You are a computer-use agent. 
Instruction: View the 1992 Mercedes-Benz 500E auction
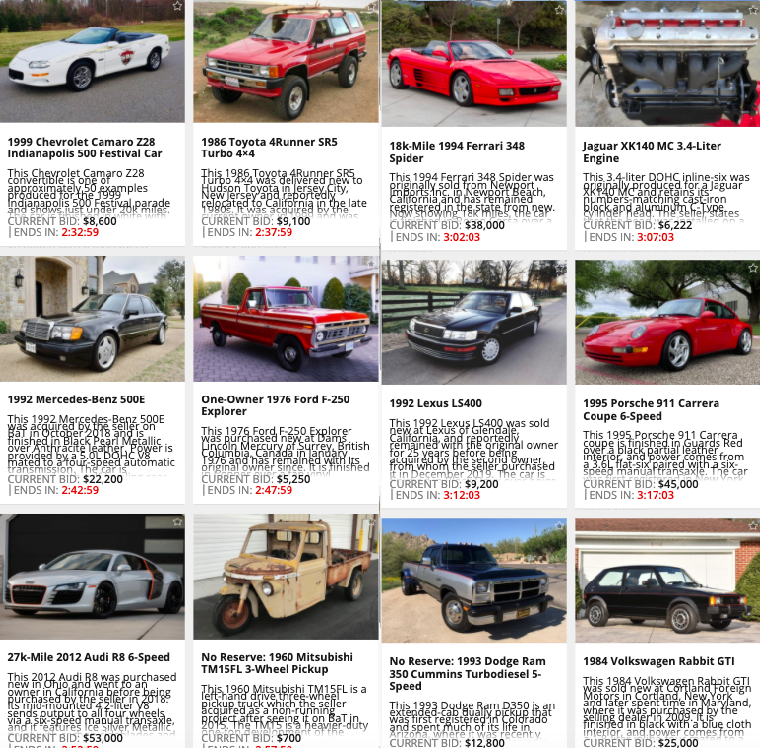(x=76, y=399)
